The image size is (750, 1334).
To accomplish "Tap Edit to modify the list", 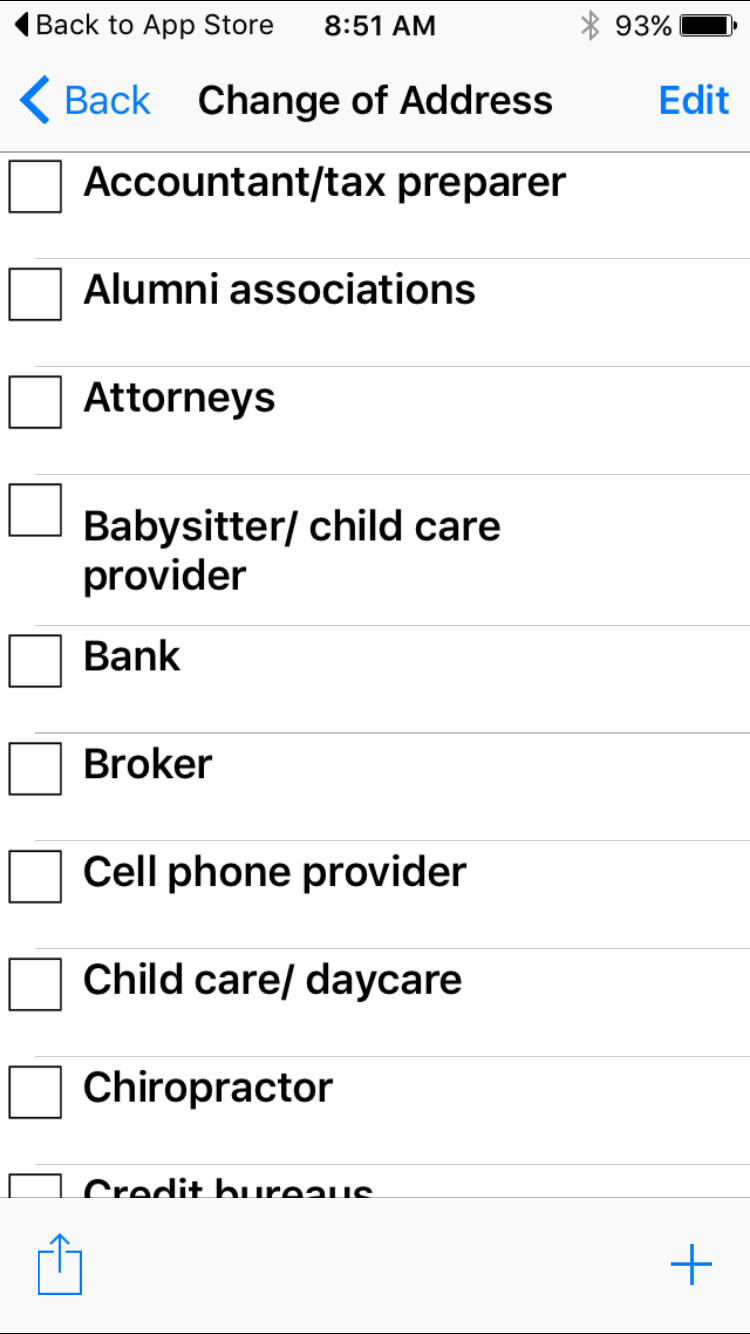I will pos(694,101).
